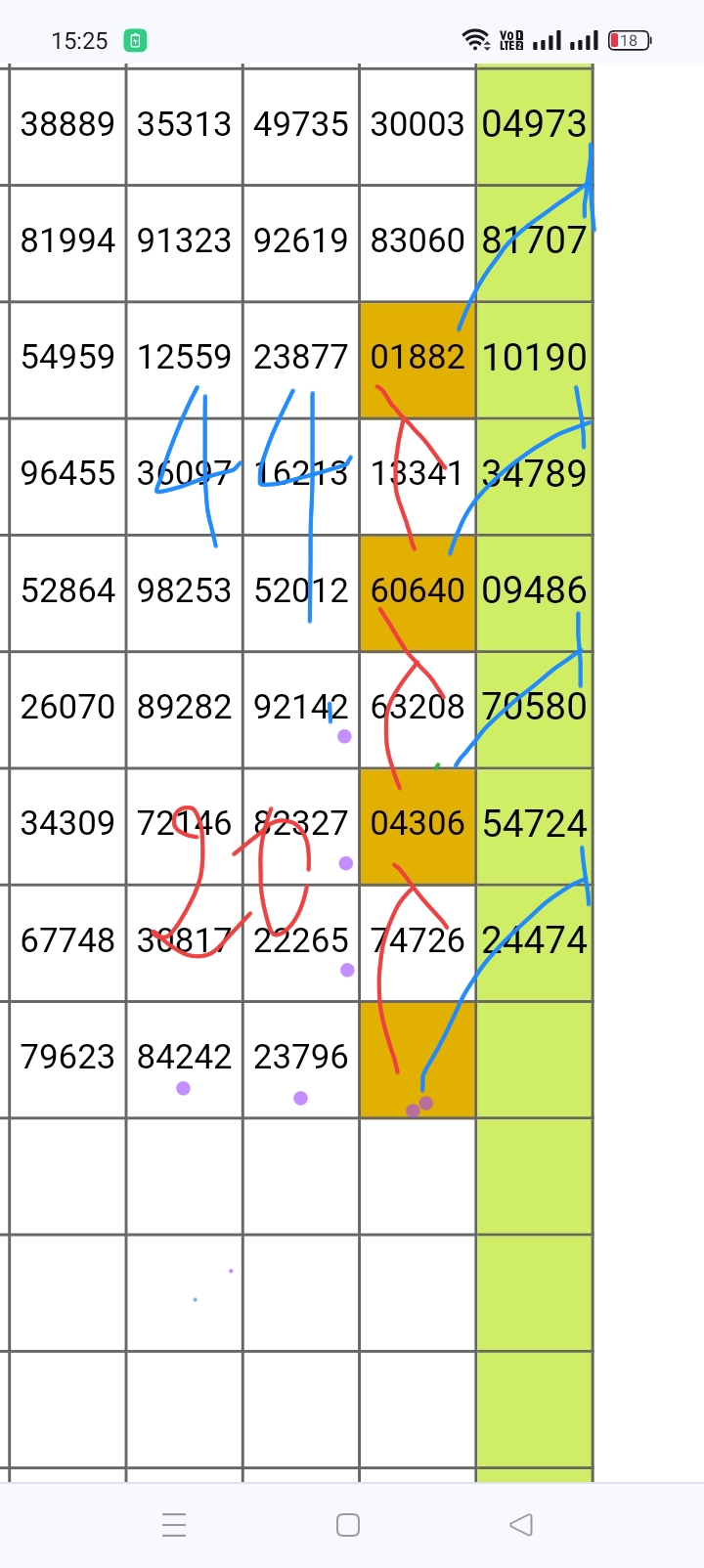Go back using the system back button
The height and width of the screenshot is (1568, 704).
click(521, 1524)
